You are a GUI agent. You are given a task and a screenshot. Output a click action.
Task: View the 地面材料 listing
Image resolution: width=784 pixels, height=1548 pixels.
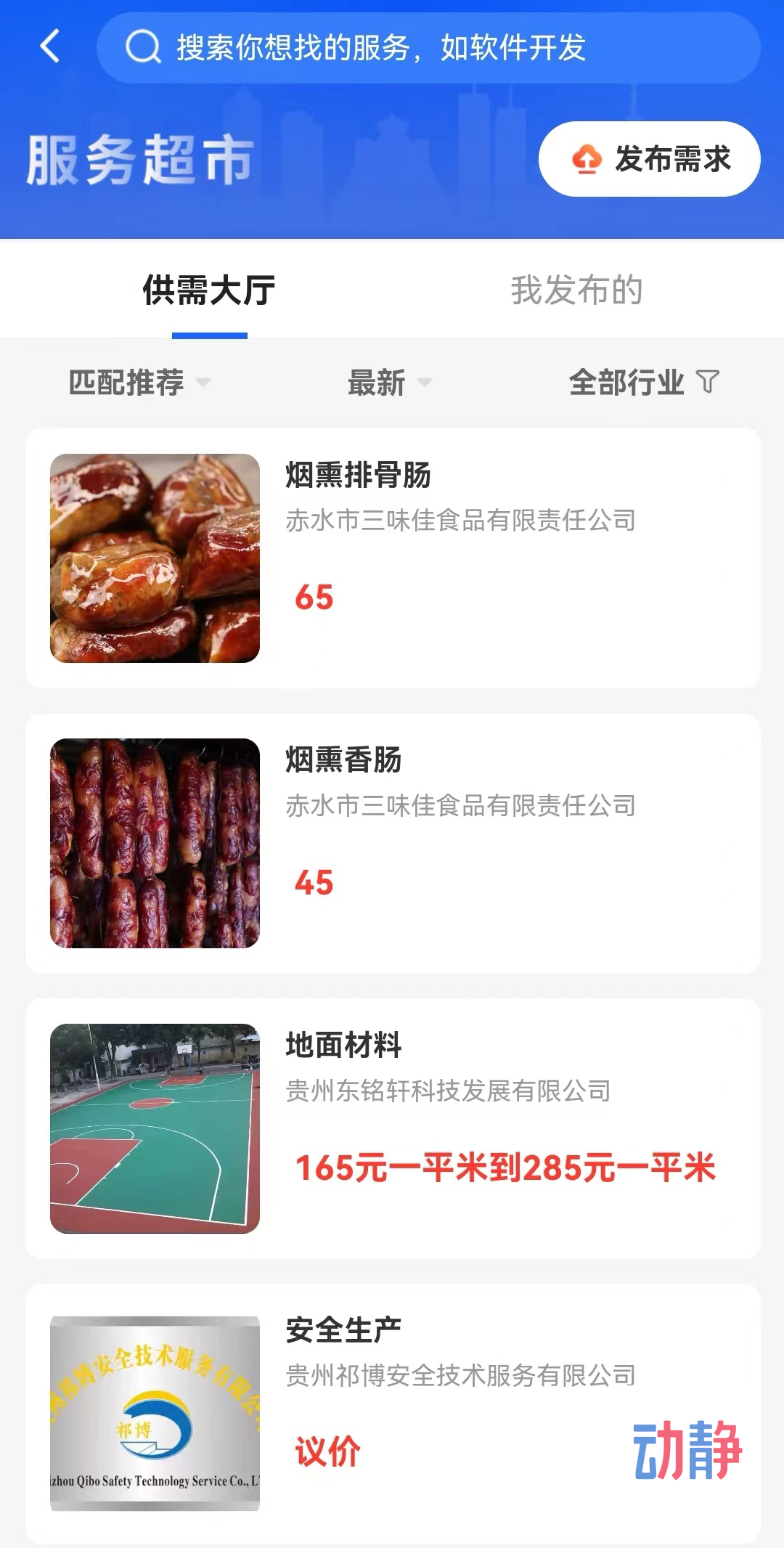coord(393,1128)
